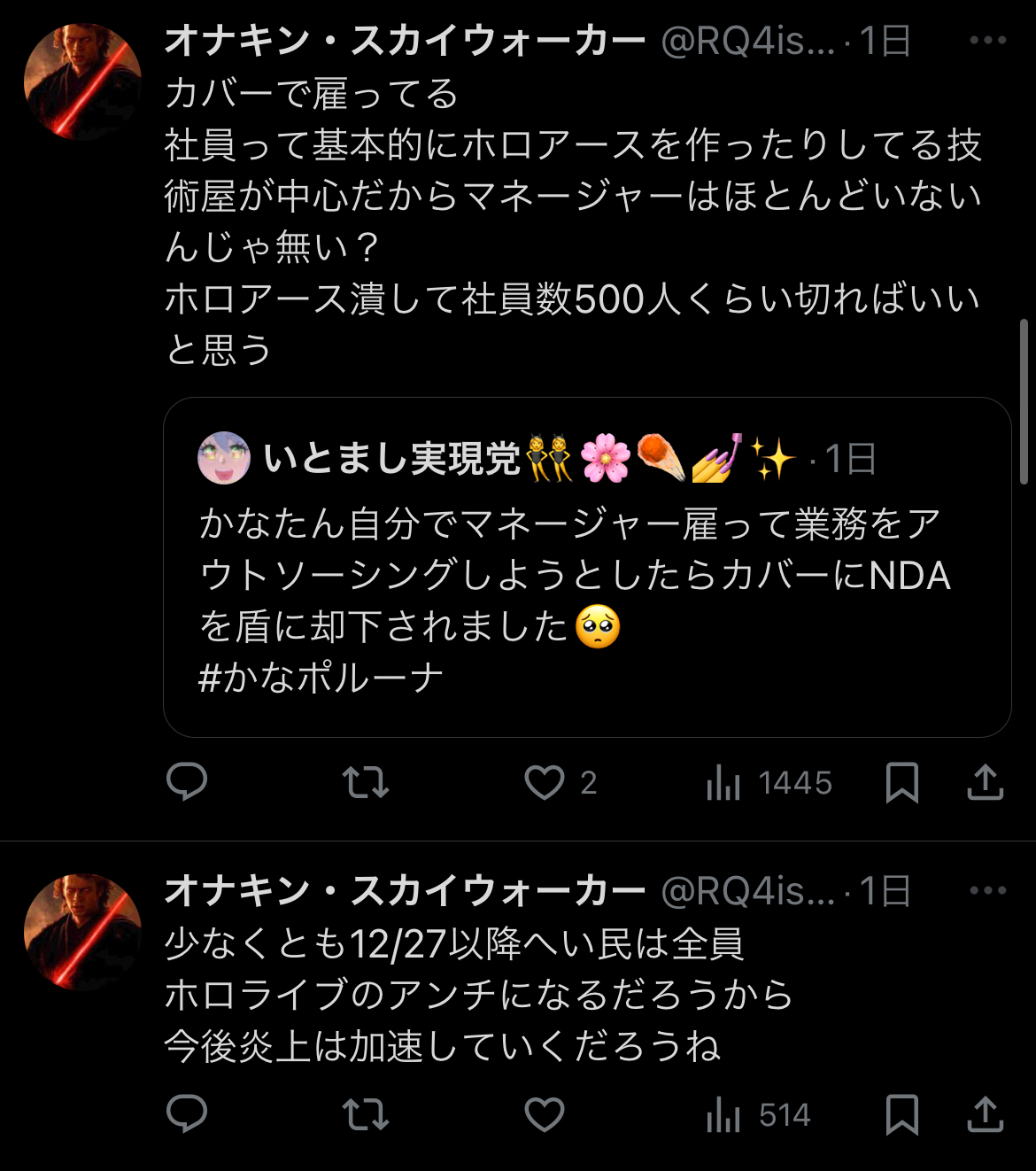Repost the 12/27以降 tweet
This screenshot has height=1171, width=1036.
[366, 1114]
